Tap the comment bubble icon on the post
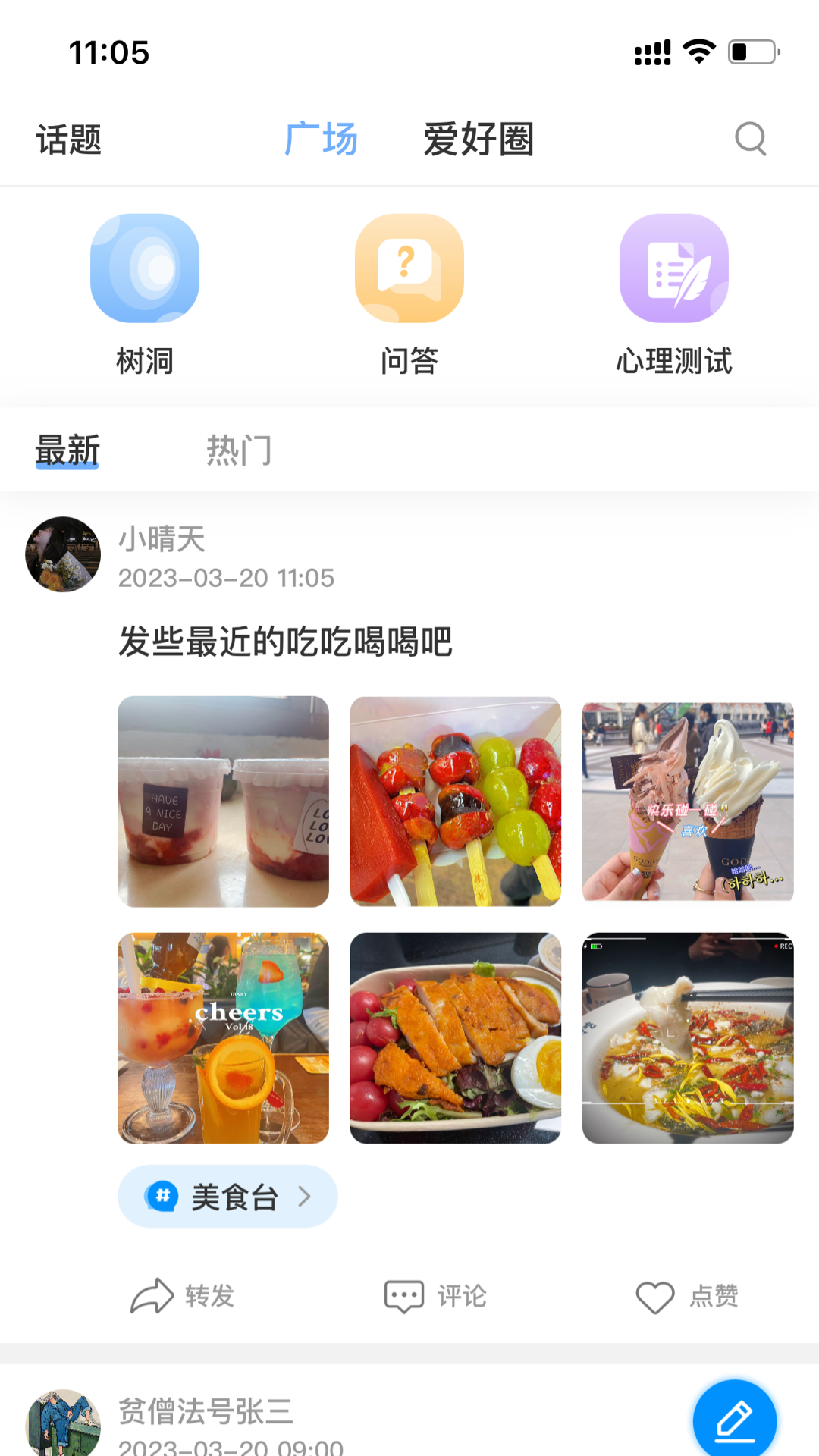819x1456 pixels. click(x=403, y=1296)
